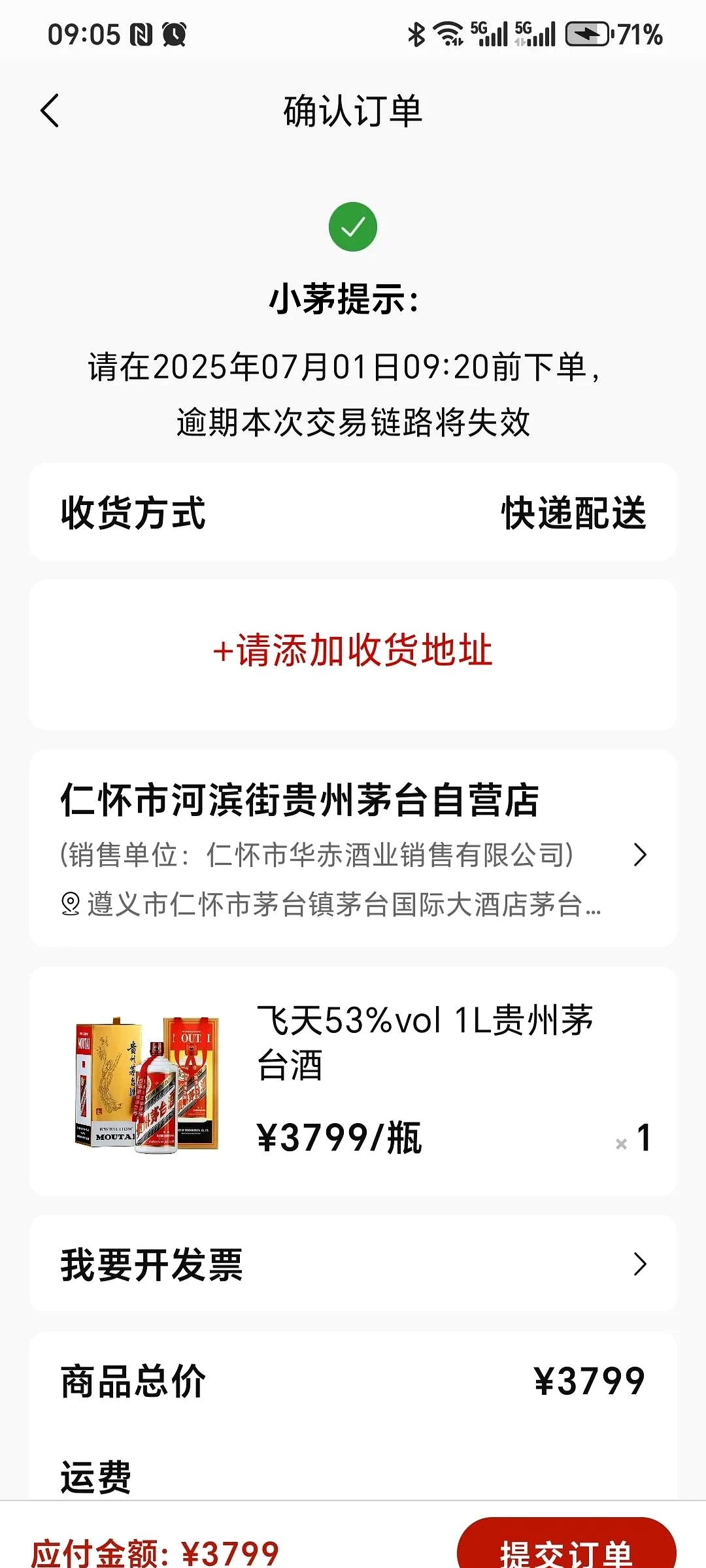706x1568 pixels.
Task: Tap the green checkmark success icon
Action: (353, 227)
